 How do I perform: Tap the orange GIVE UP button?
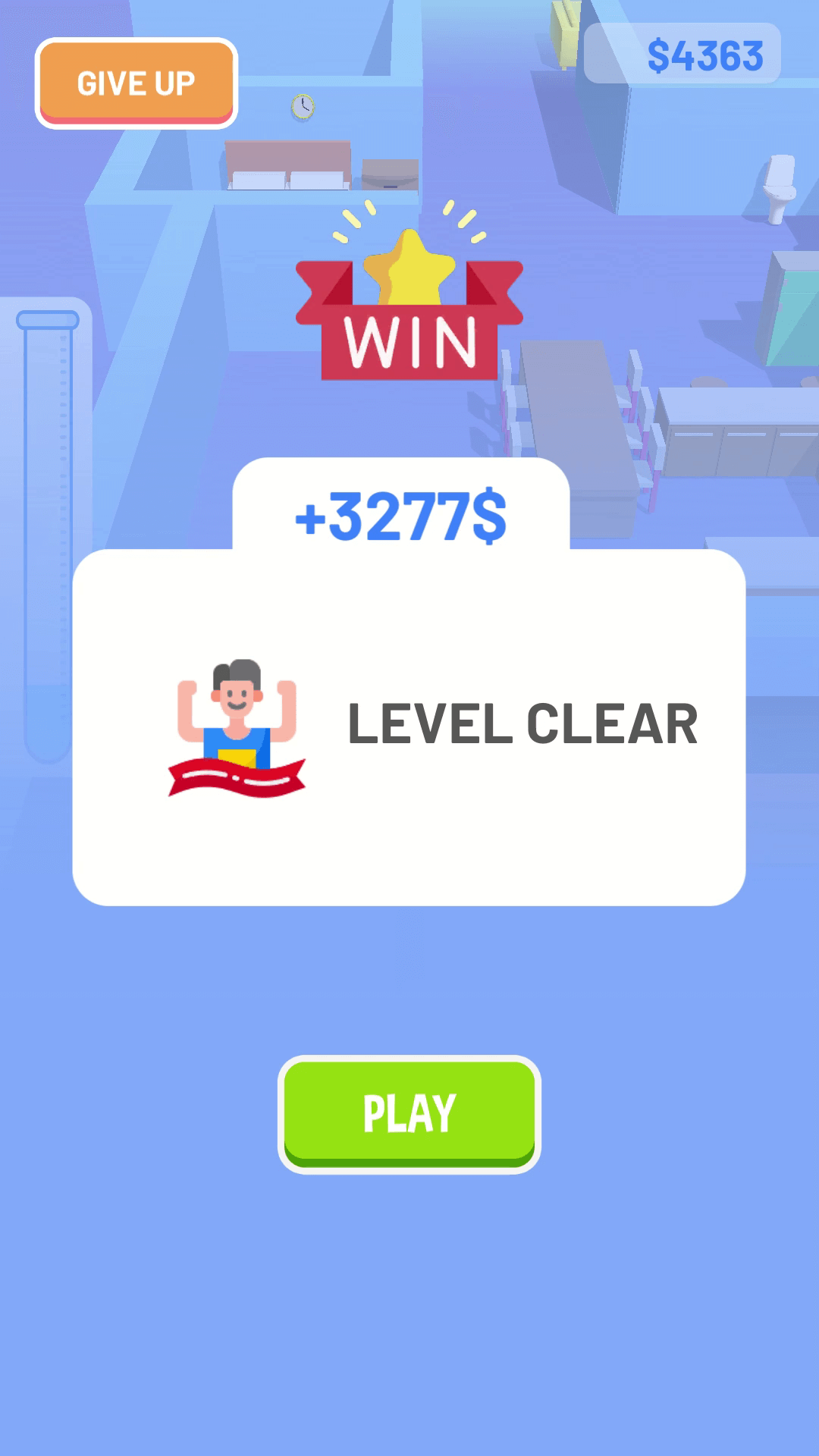point(136,83)
